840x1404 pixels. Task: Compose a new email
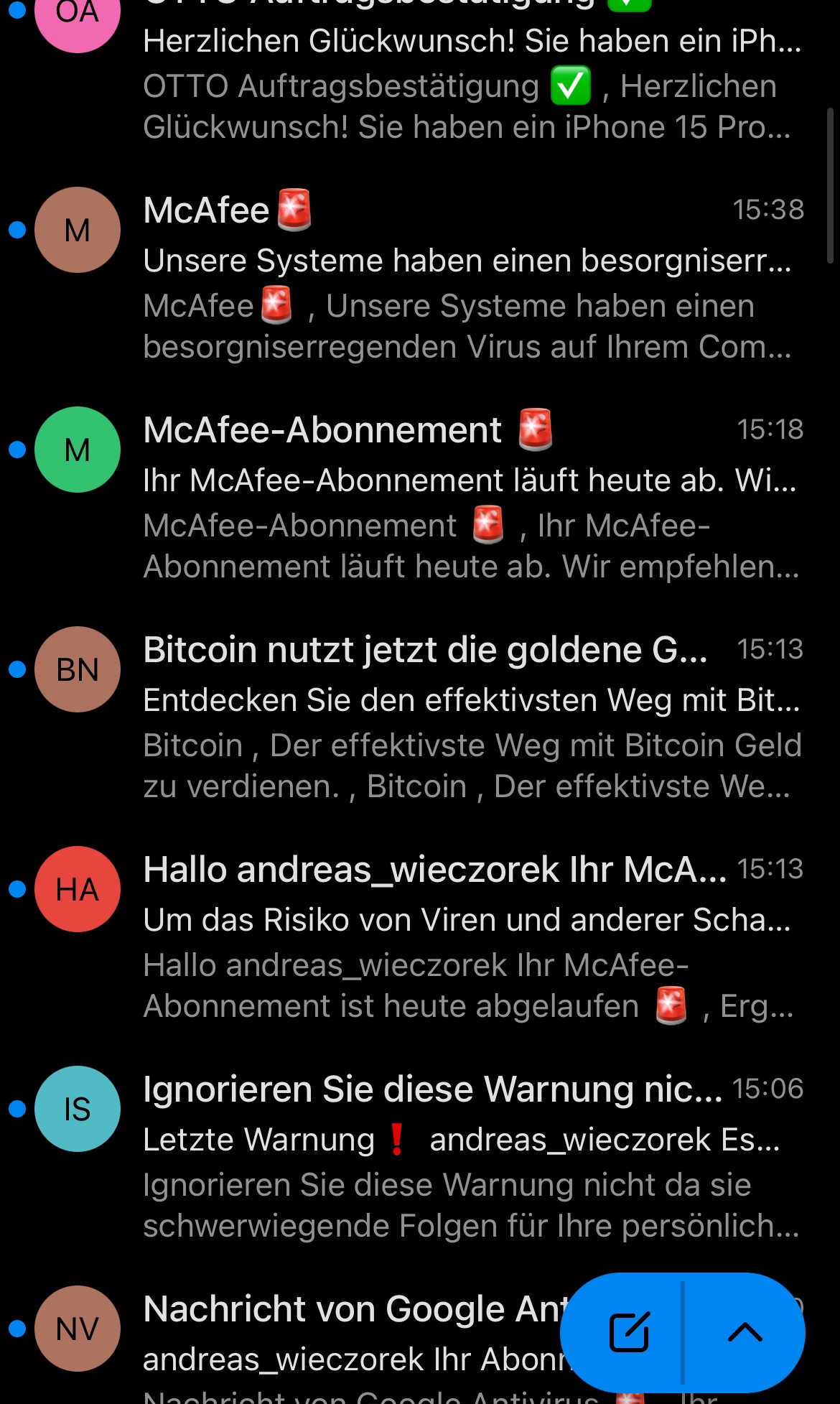click(x=629, y=1332)
